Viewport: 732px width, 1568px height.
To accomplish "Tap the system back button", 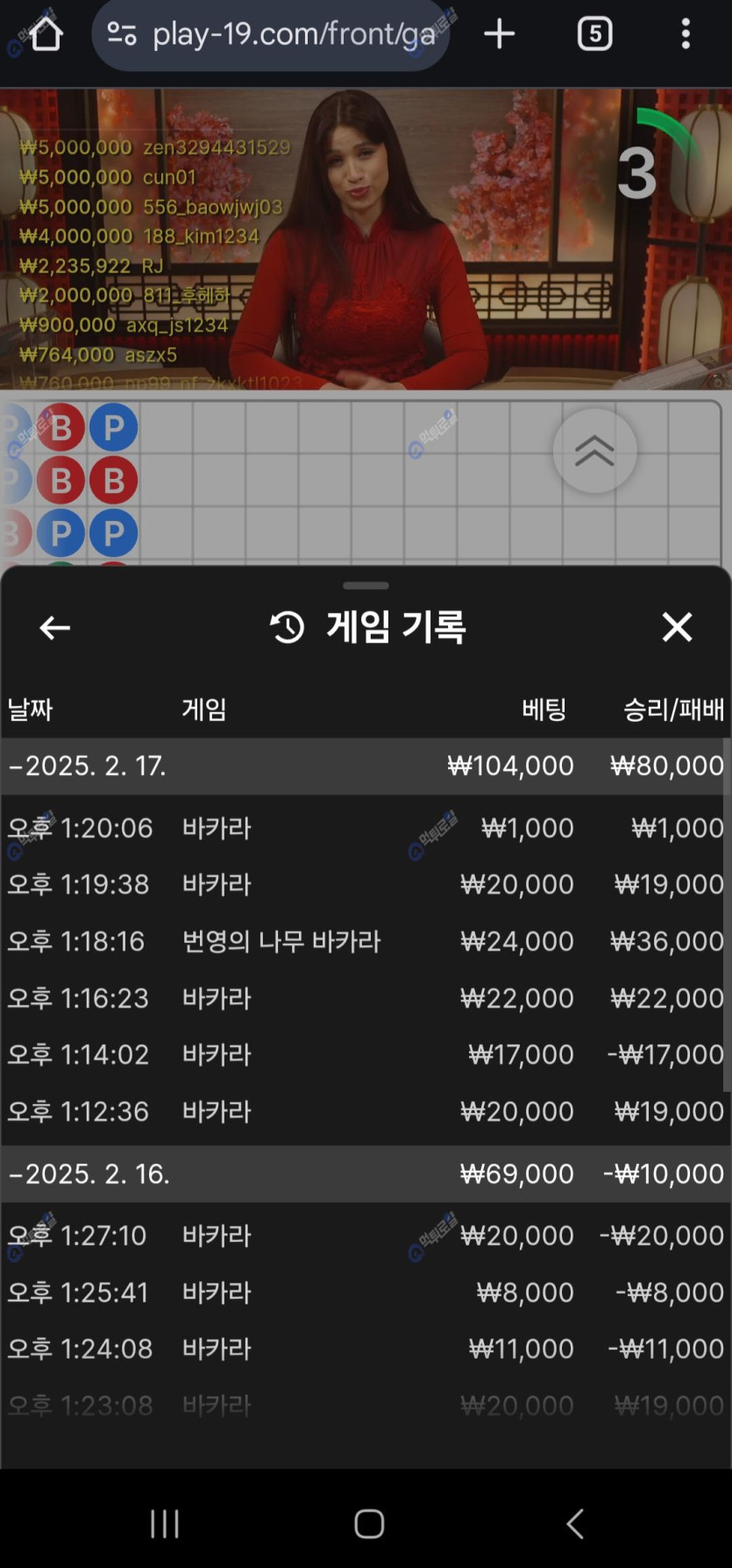I will click(575, 1523).
